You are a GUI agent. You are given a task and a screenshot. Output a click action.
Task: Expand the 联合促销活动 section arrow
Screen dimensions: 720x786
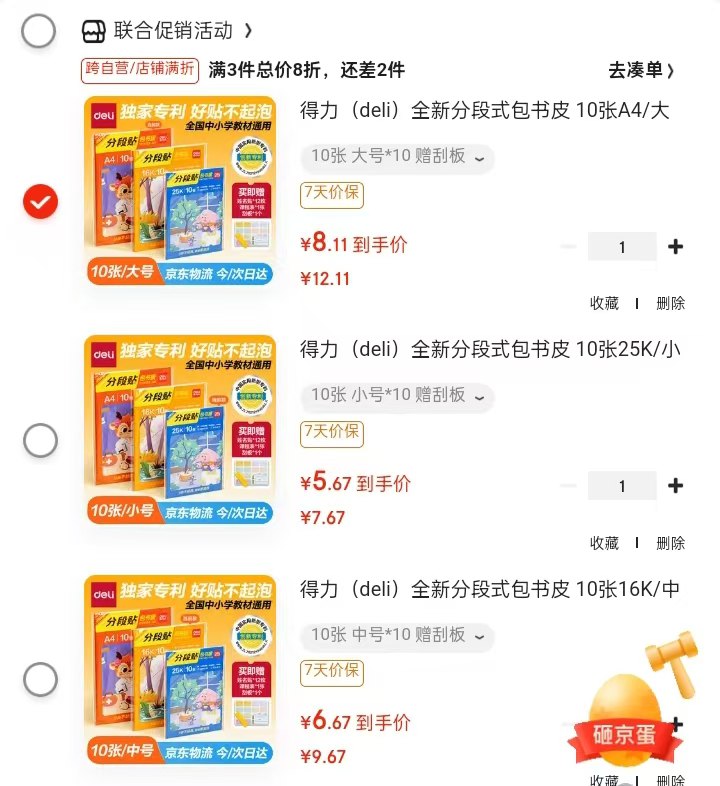pyautogui.click(x=247, y=30)
